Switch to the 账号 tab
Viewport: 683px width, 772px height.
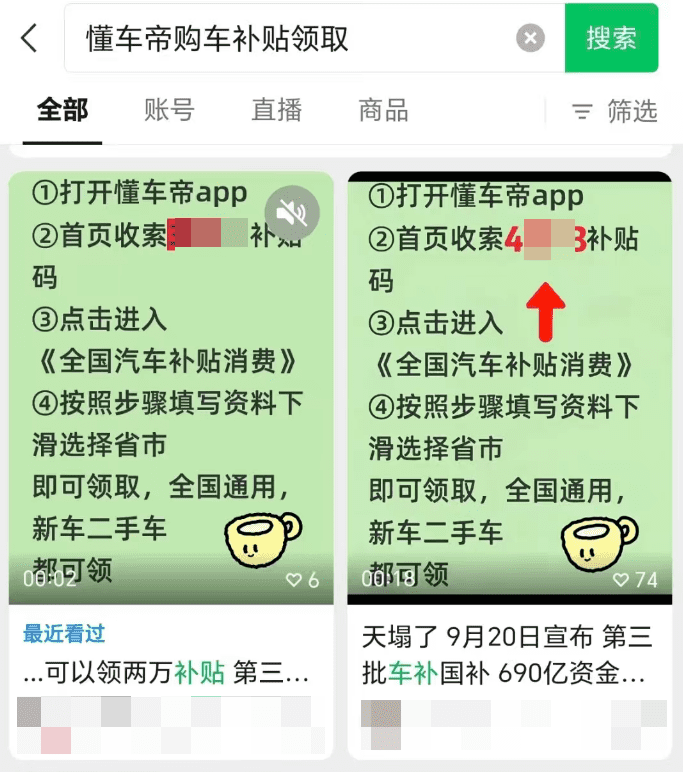pyautogui.click(x=169, y=110)
